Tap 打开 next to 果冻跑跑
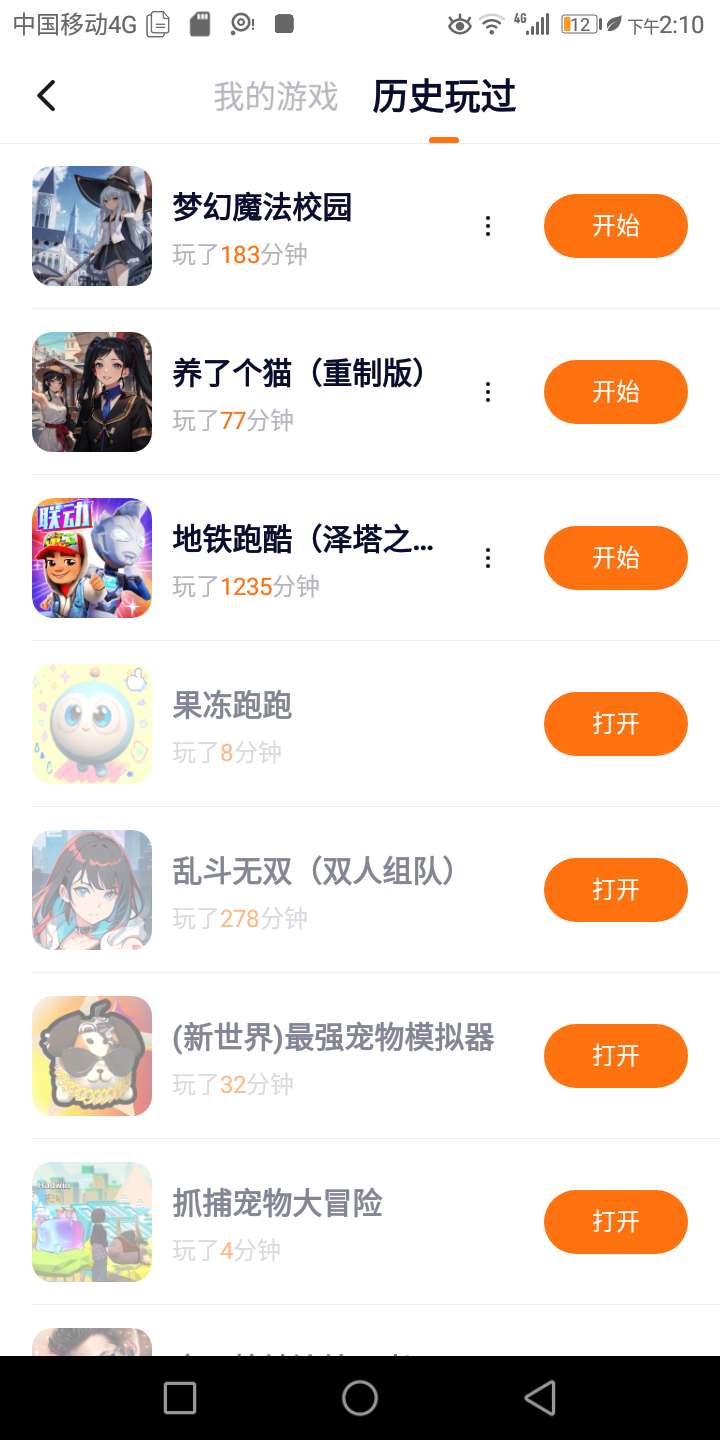The image size is (720, 1440). click(615, 724)
